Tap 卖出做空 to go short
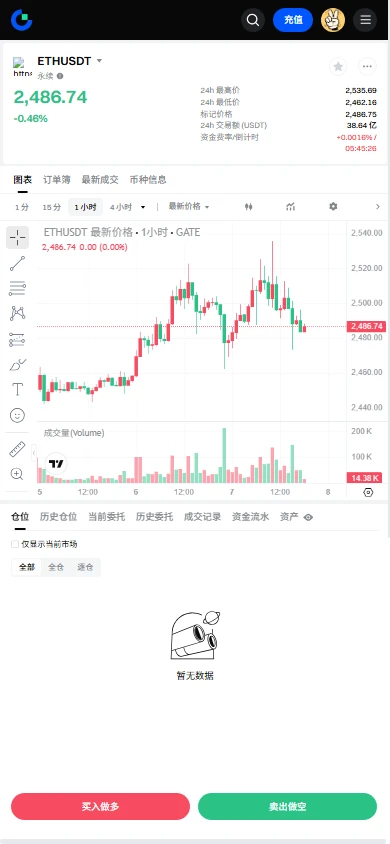This screenshot has width=390, height=844. click(287, 806)
